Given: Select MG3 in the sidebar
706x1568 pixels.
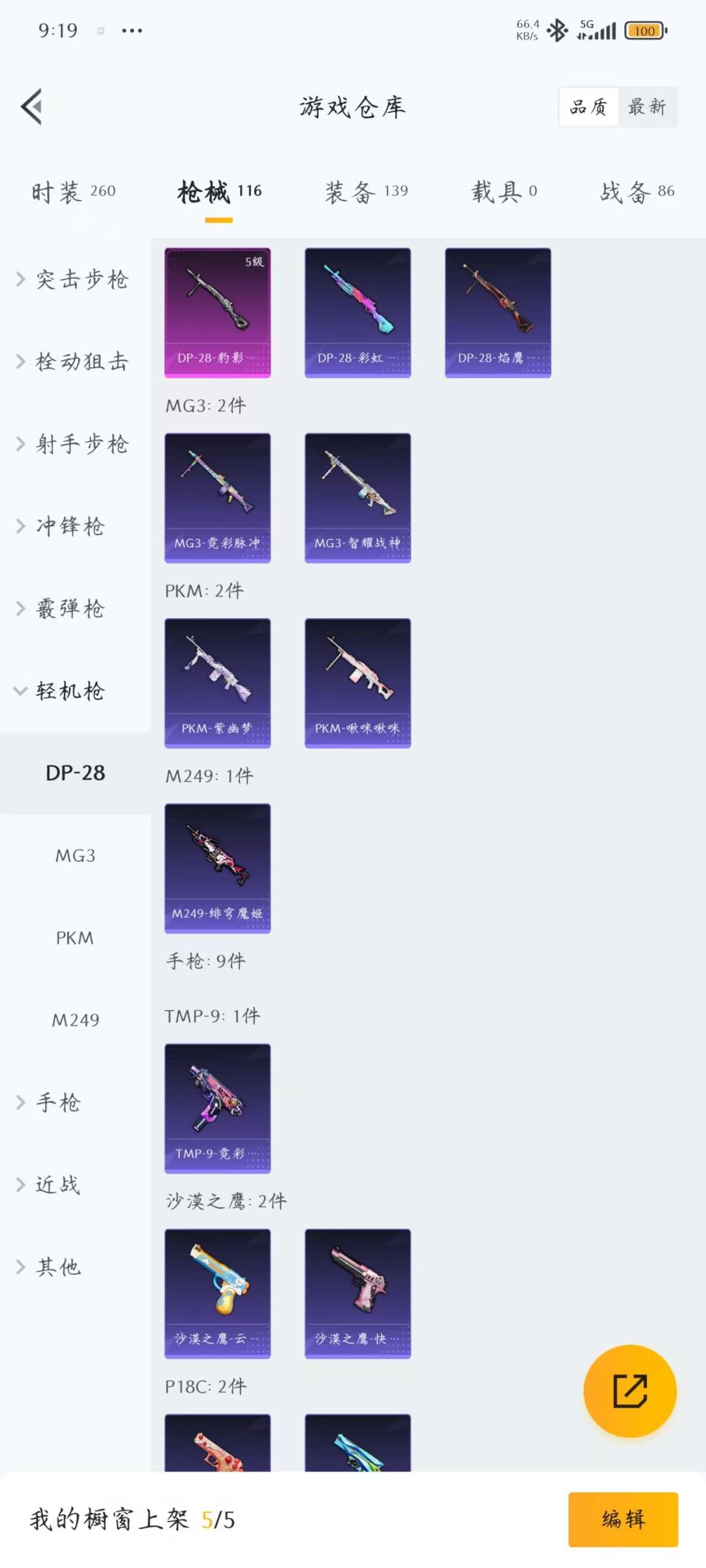Looking at the screenshot, I should pyautogui.click(x=76, y=855).
